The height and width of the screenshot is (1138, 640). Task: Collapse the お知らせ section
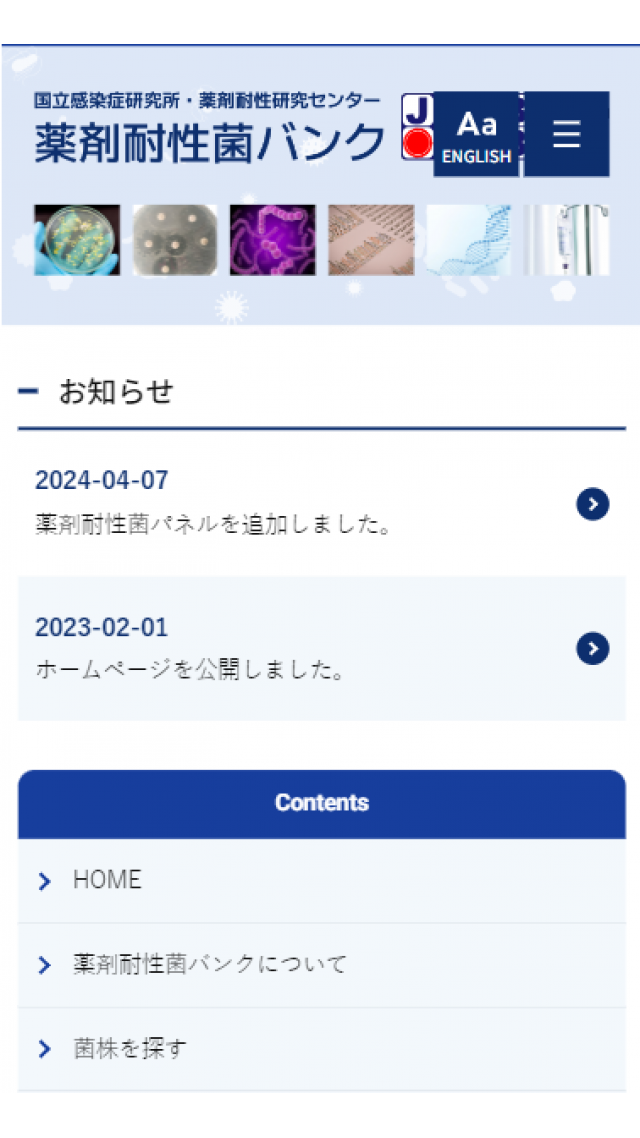tap(28, 392)
